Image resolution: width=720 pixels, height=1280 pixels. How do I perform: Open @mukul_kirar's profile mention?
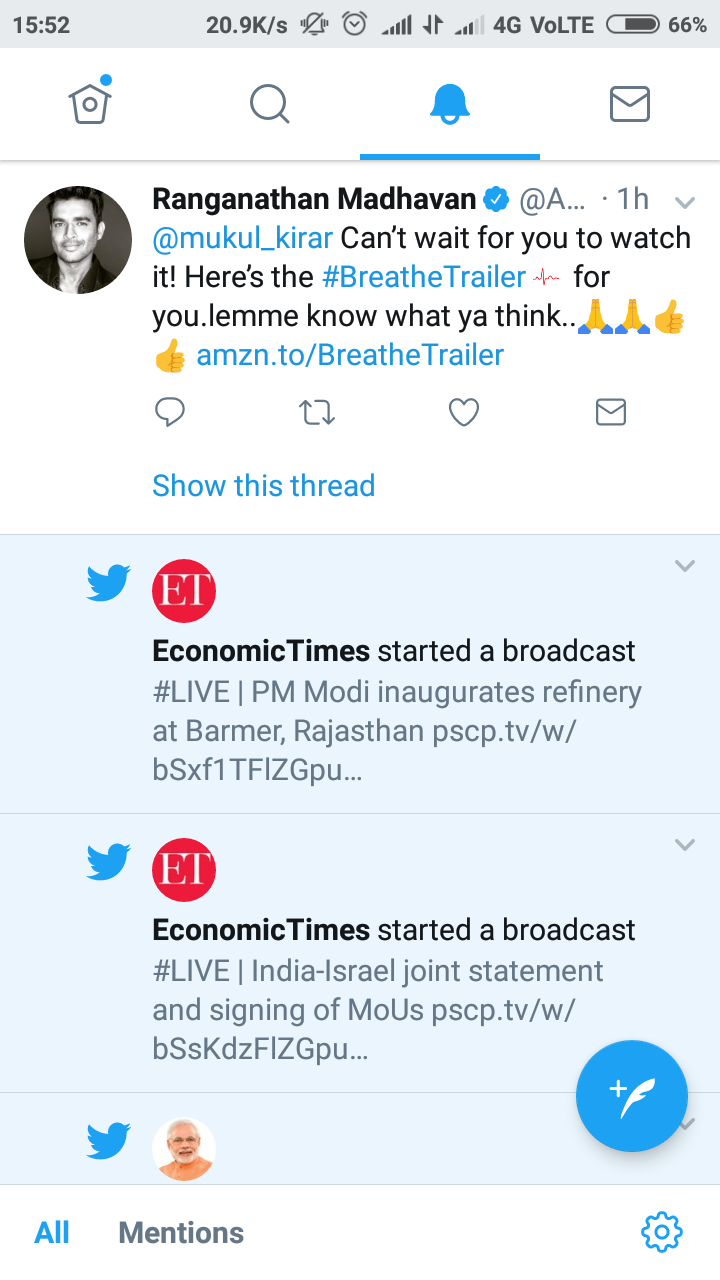[x=243, y=238]
